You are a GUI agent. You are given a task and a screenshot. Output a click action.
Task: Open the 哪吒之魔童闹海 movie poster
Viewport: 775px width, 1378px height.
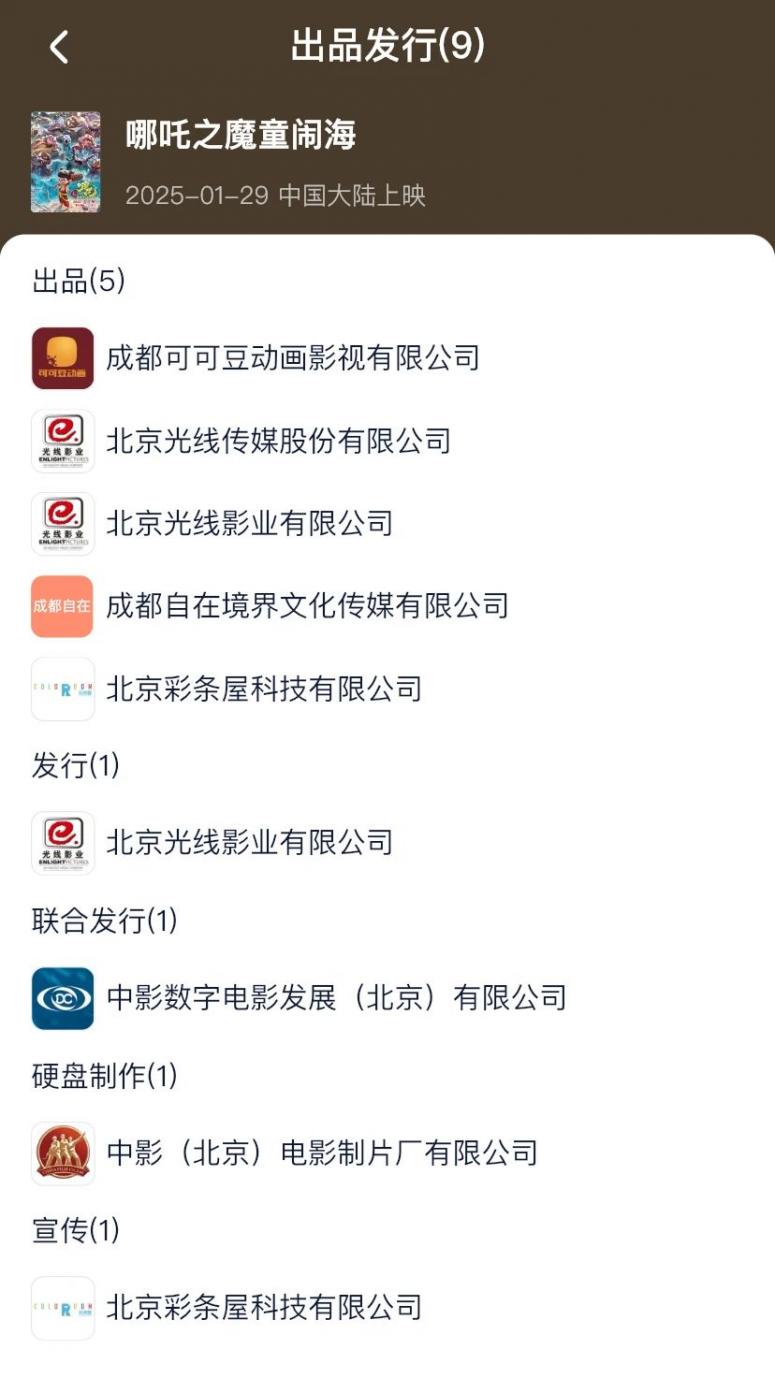65,162
